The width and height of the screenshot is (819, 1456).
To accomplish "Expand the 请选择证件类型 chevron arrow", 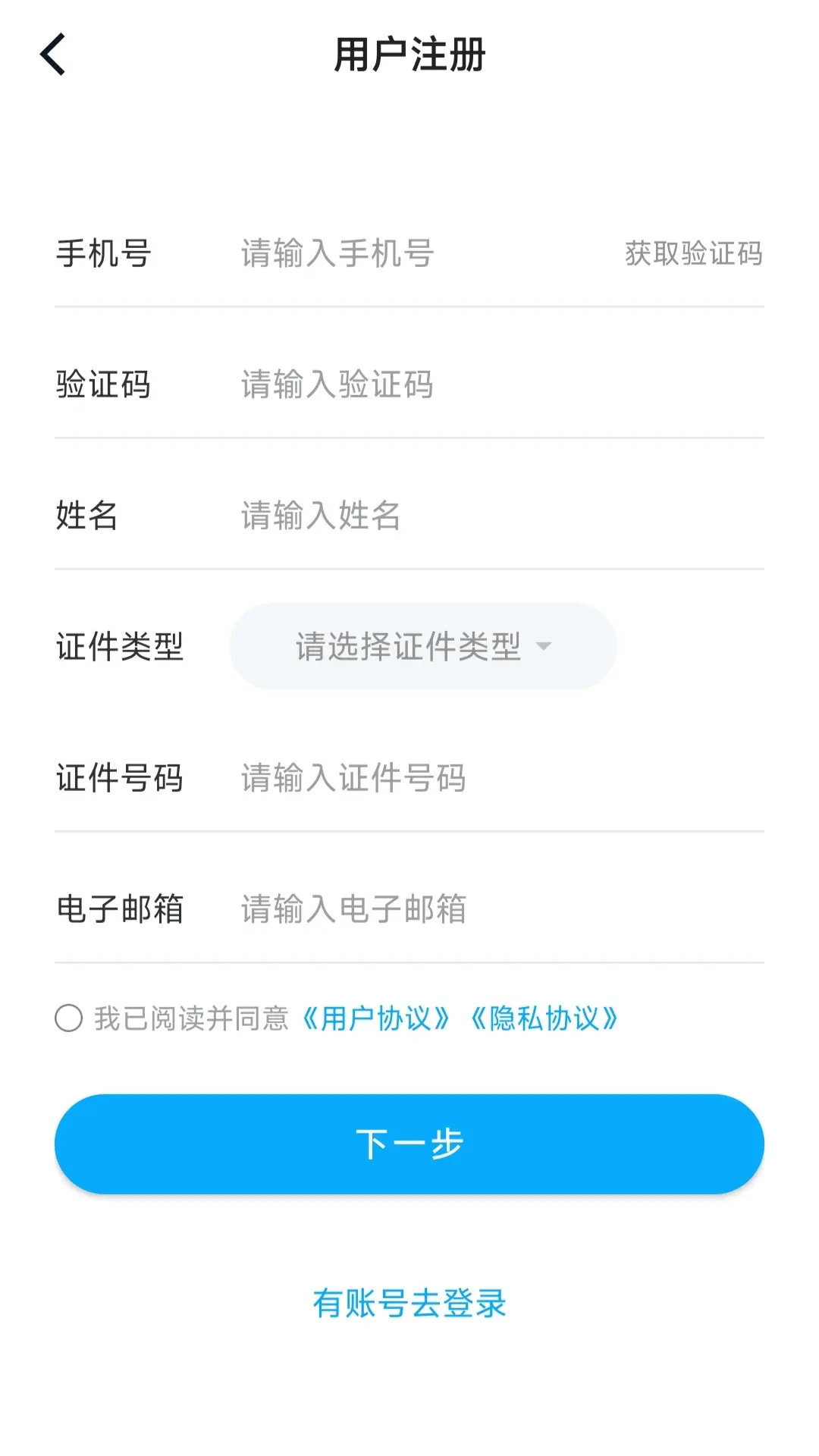I will [x=544, y=647].
